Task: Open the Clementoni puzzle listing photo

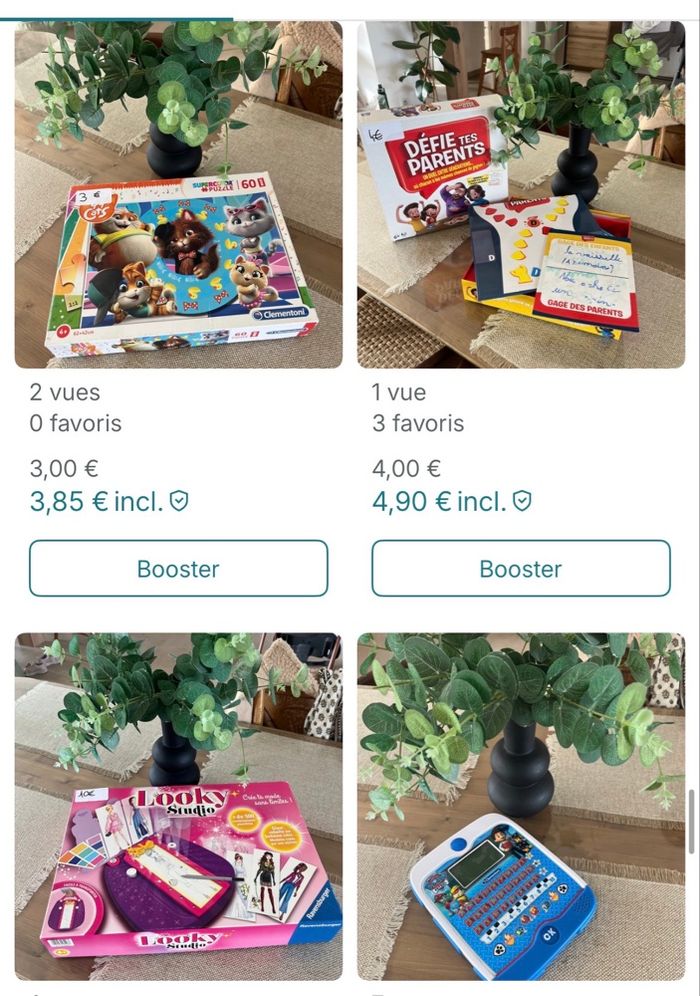Action: pos(178,195)
